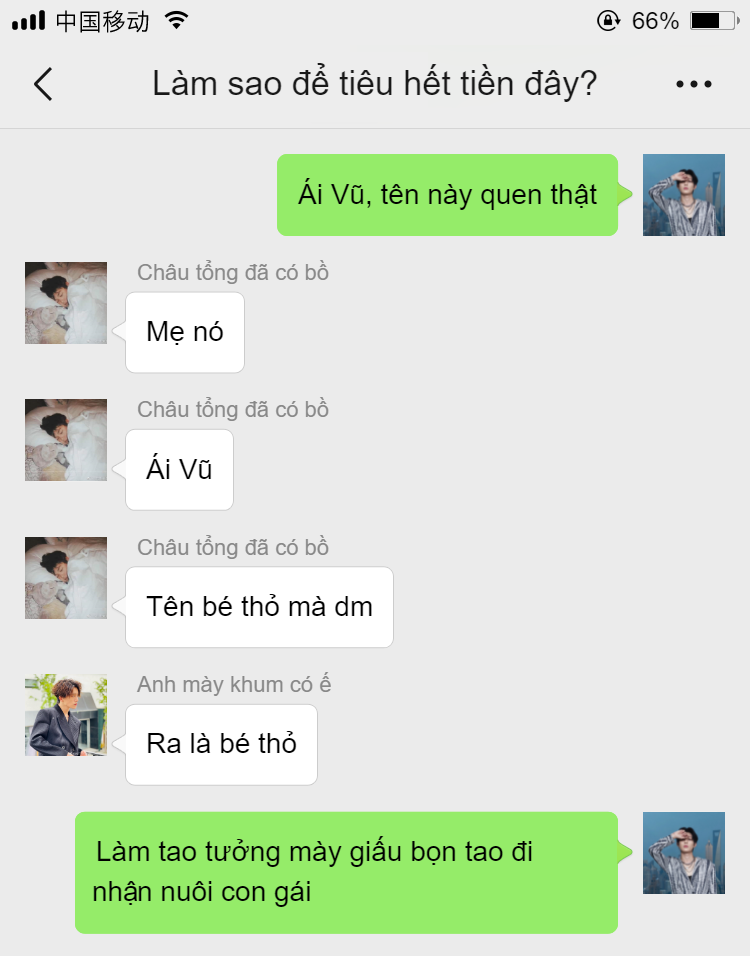Open the three-dot chat options menu

[693, 85]
